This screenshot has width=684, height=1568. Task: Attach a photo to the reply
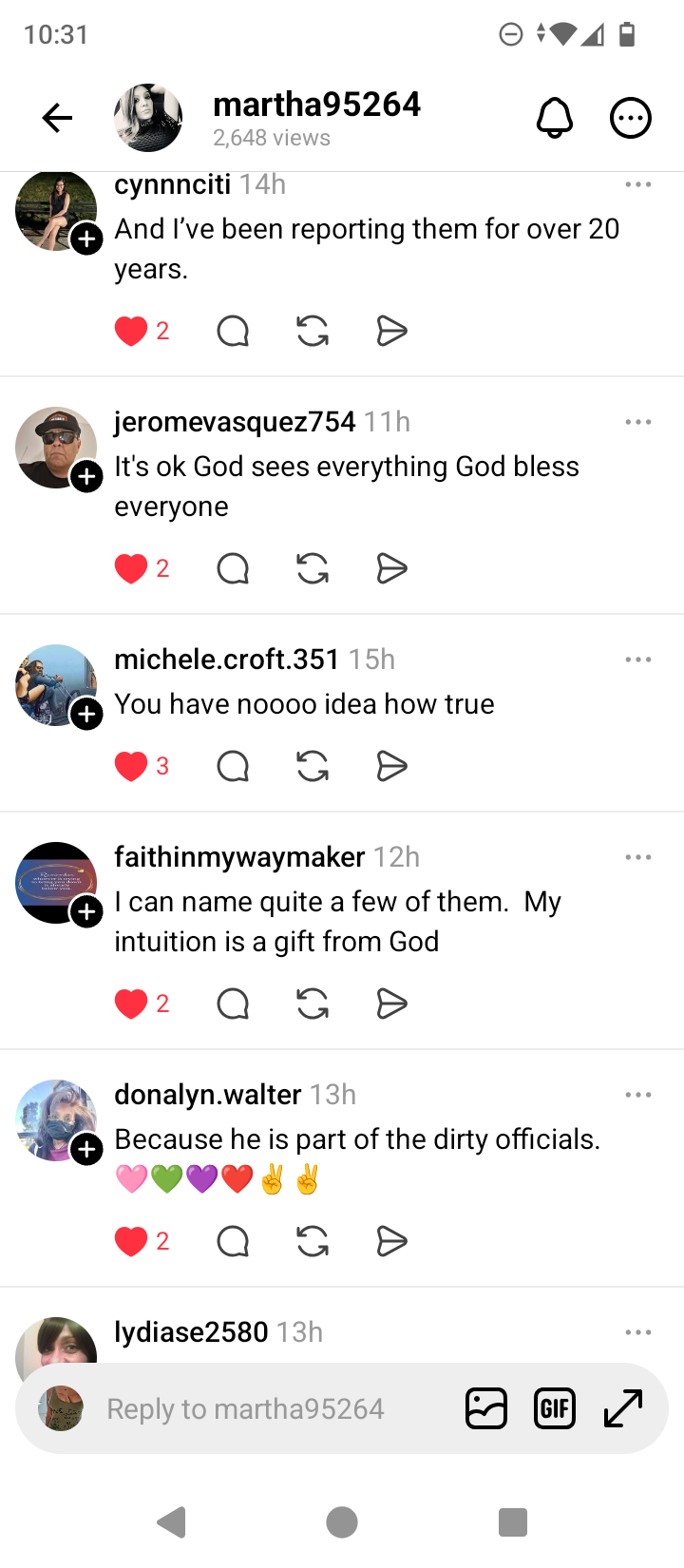point(486,1408)
